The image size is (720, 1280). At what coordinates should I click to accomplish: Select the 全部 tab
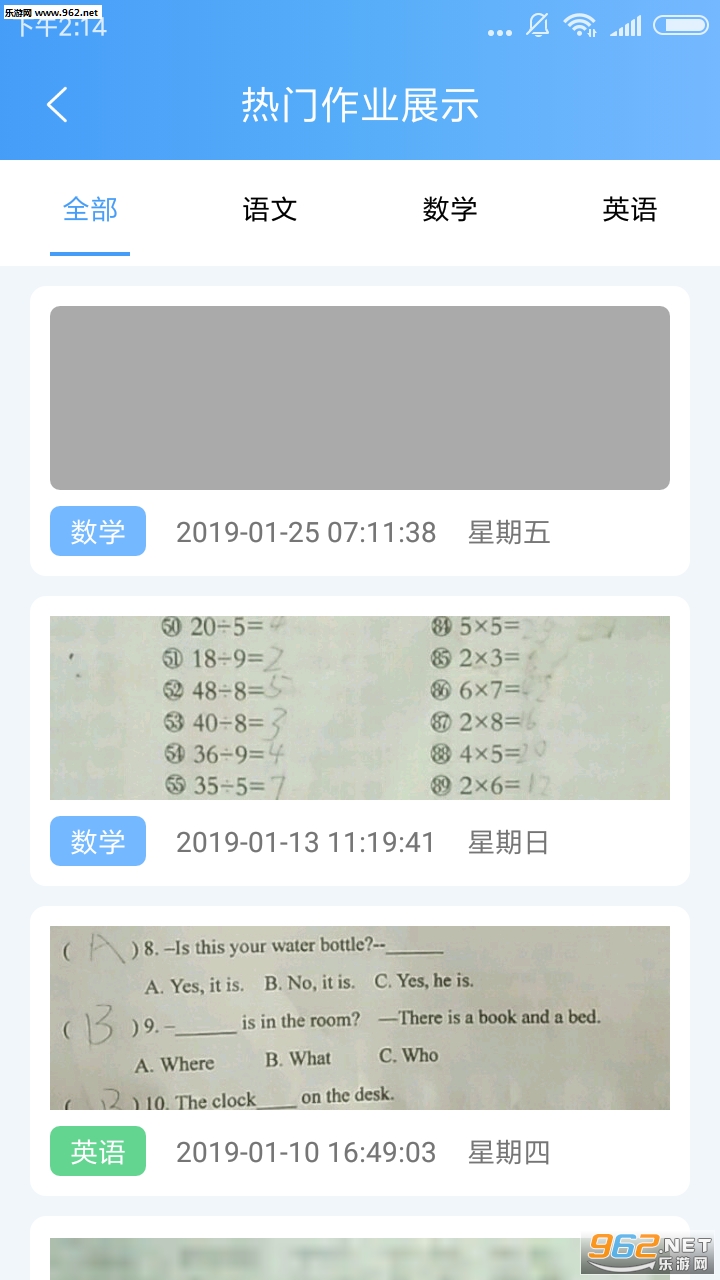(90, 209)
